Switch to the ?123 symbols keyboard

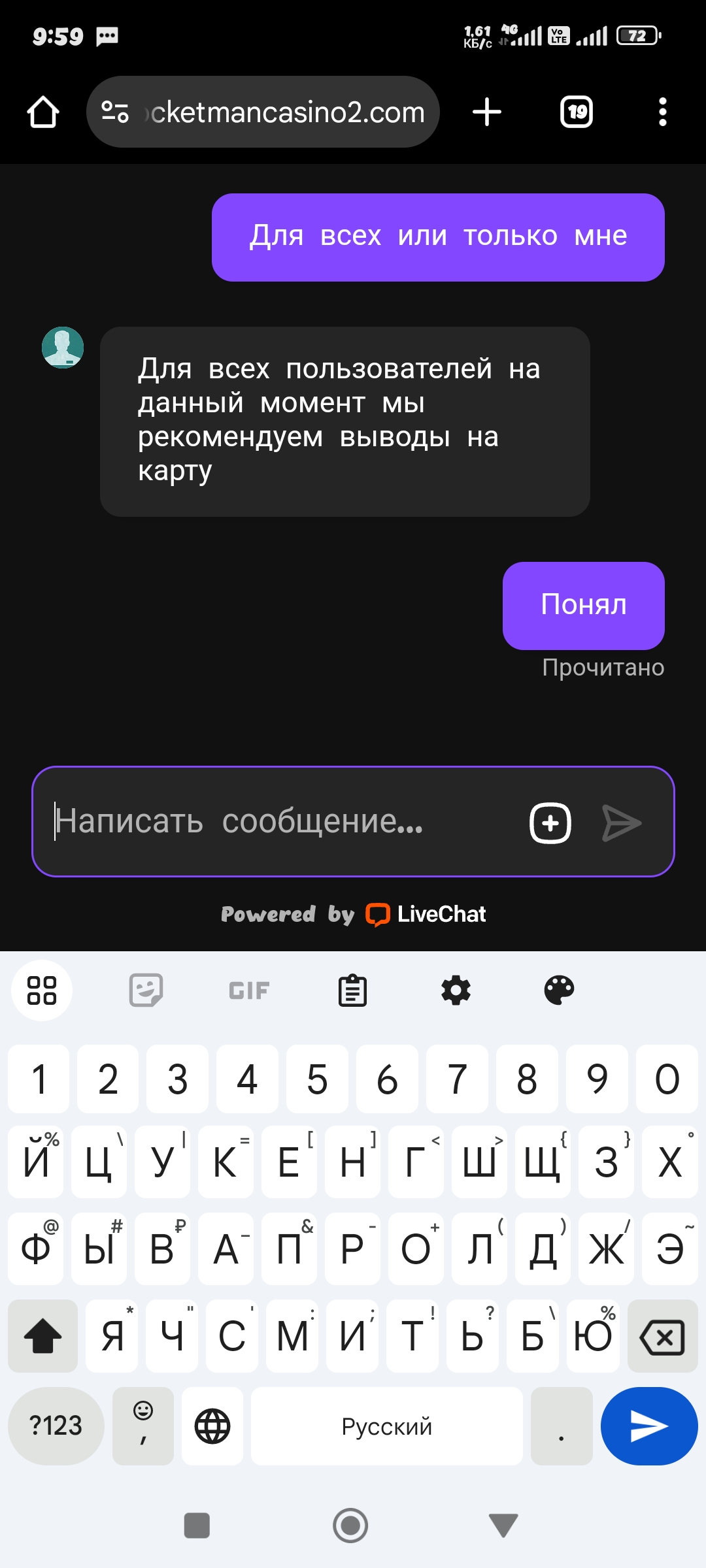click(56, 1426)
